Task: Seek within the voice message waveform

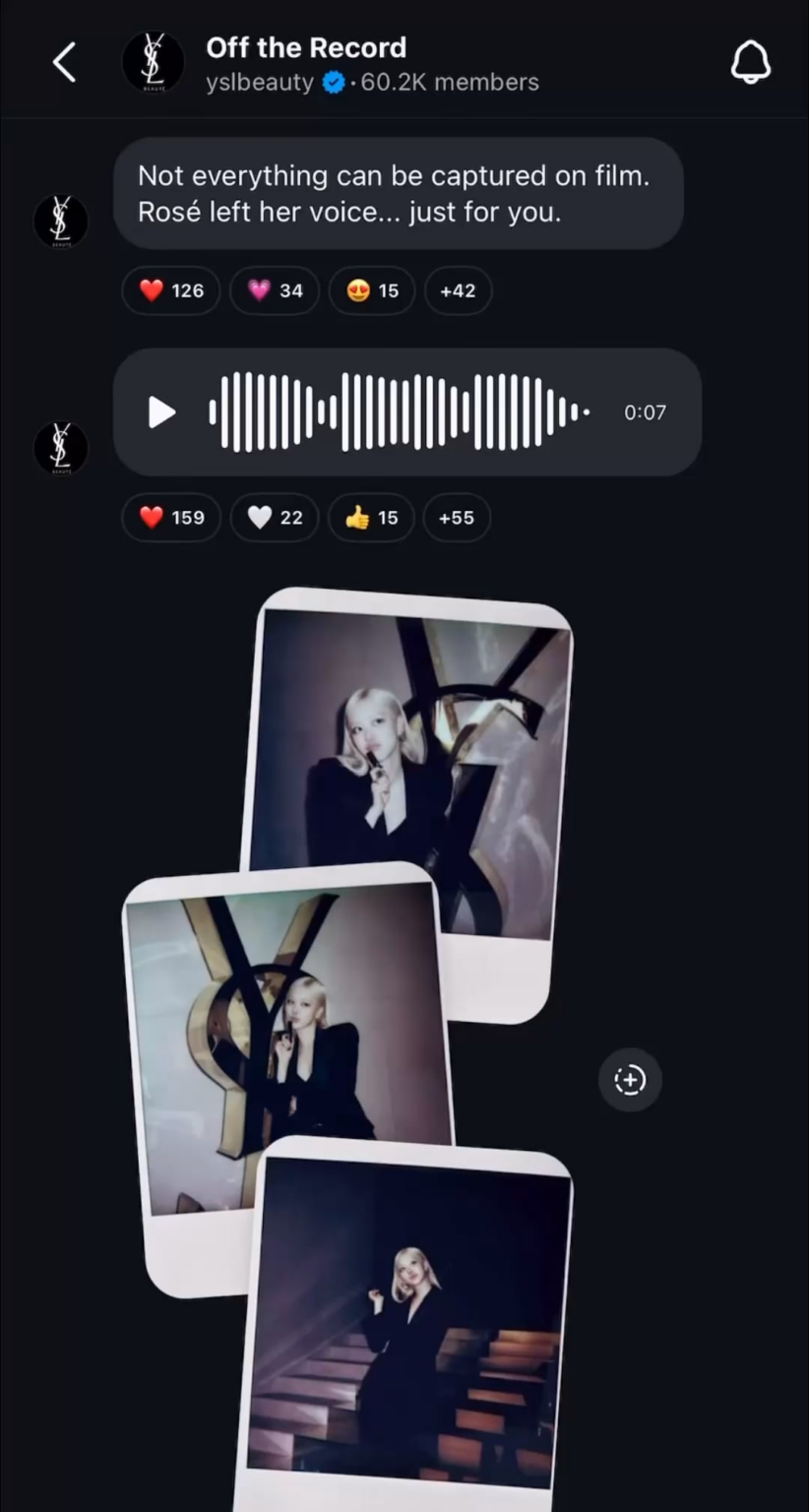Action: (394, 412)
